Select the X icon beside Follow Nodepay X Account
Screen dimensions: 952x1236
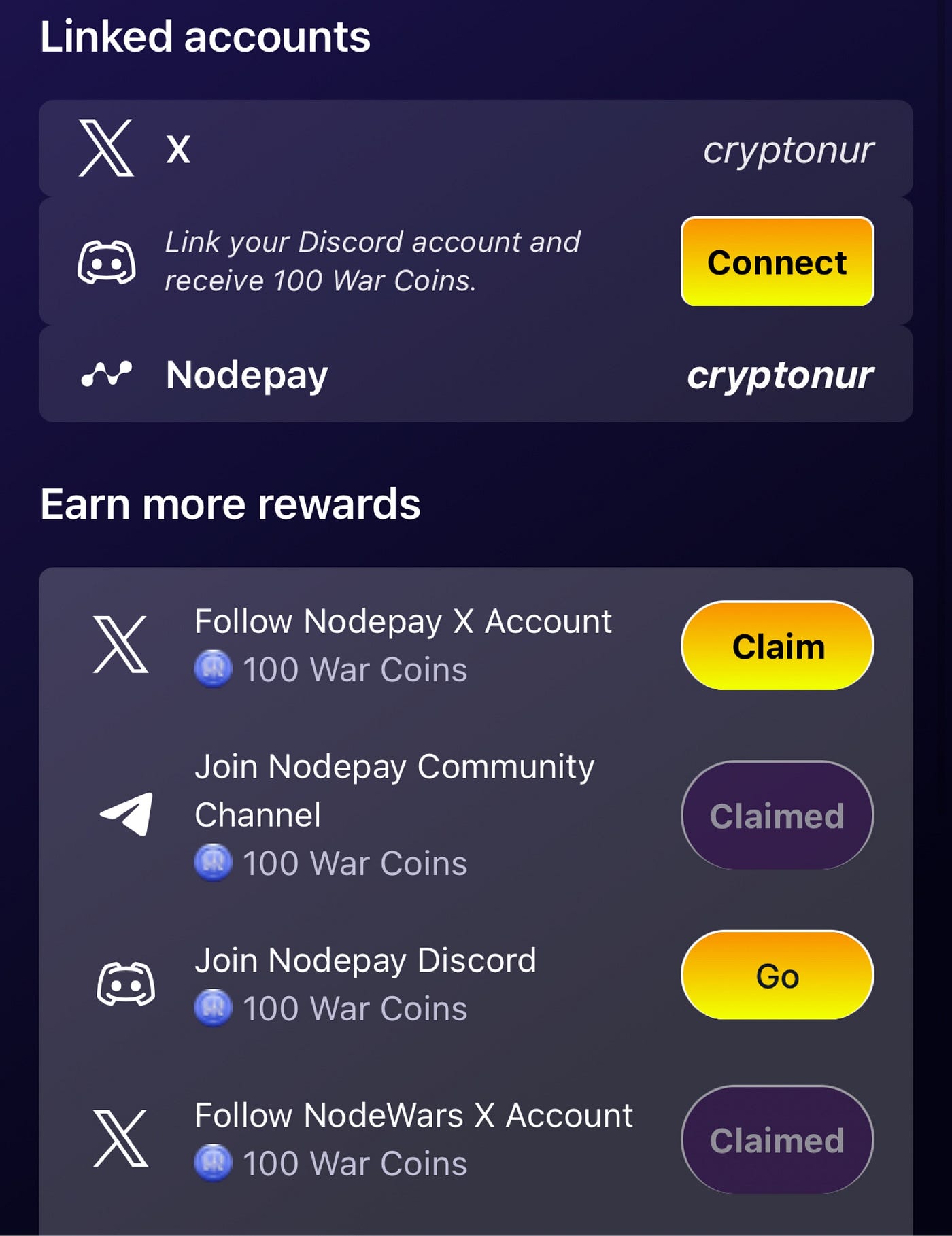coord(121,645)
